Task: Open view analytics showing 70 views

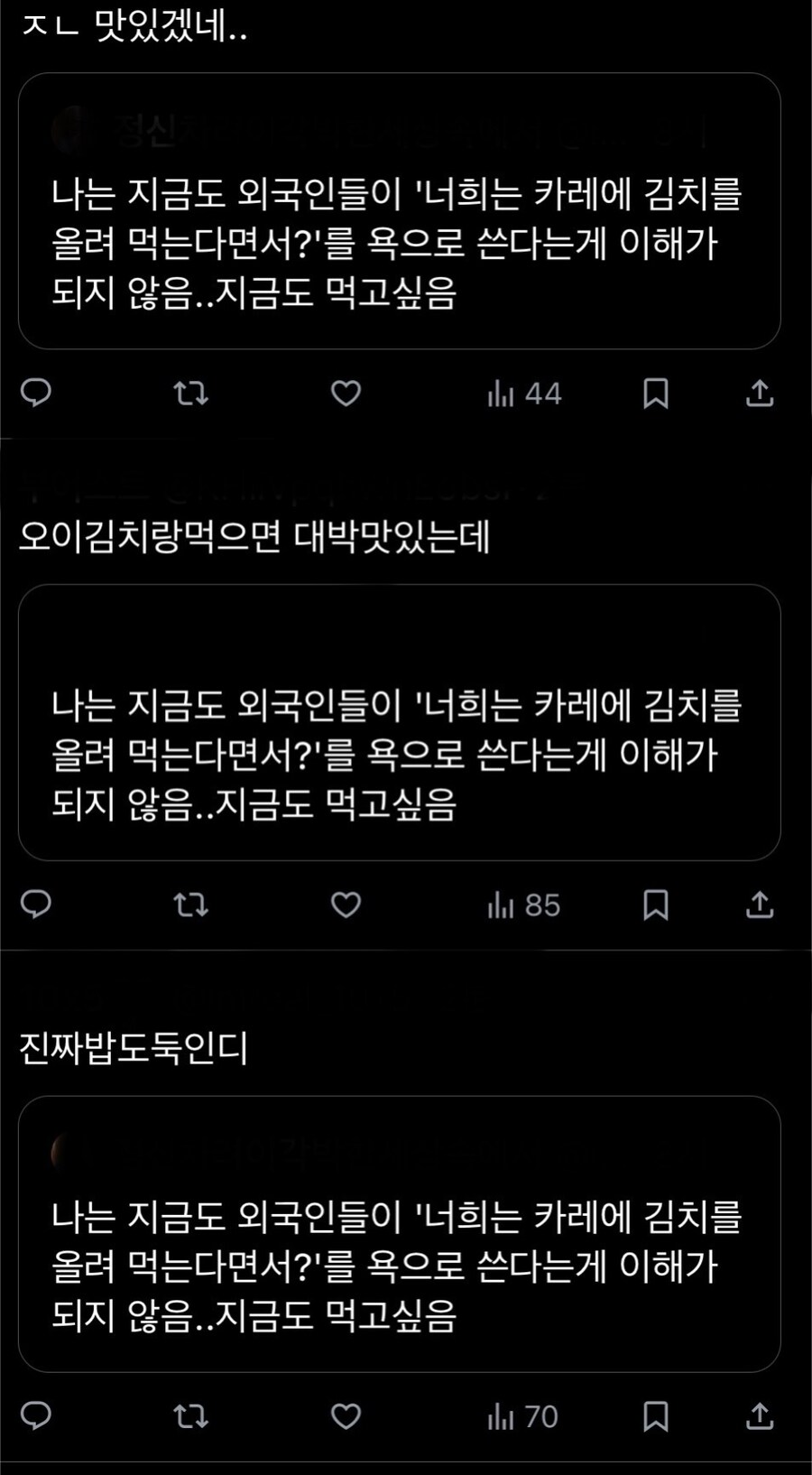Action: point(521,1417)
